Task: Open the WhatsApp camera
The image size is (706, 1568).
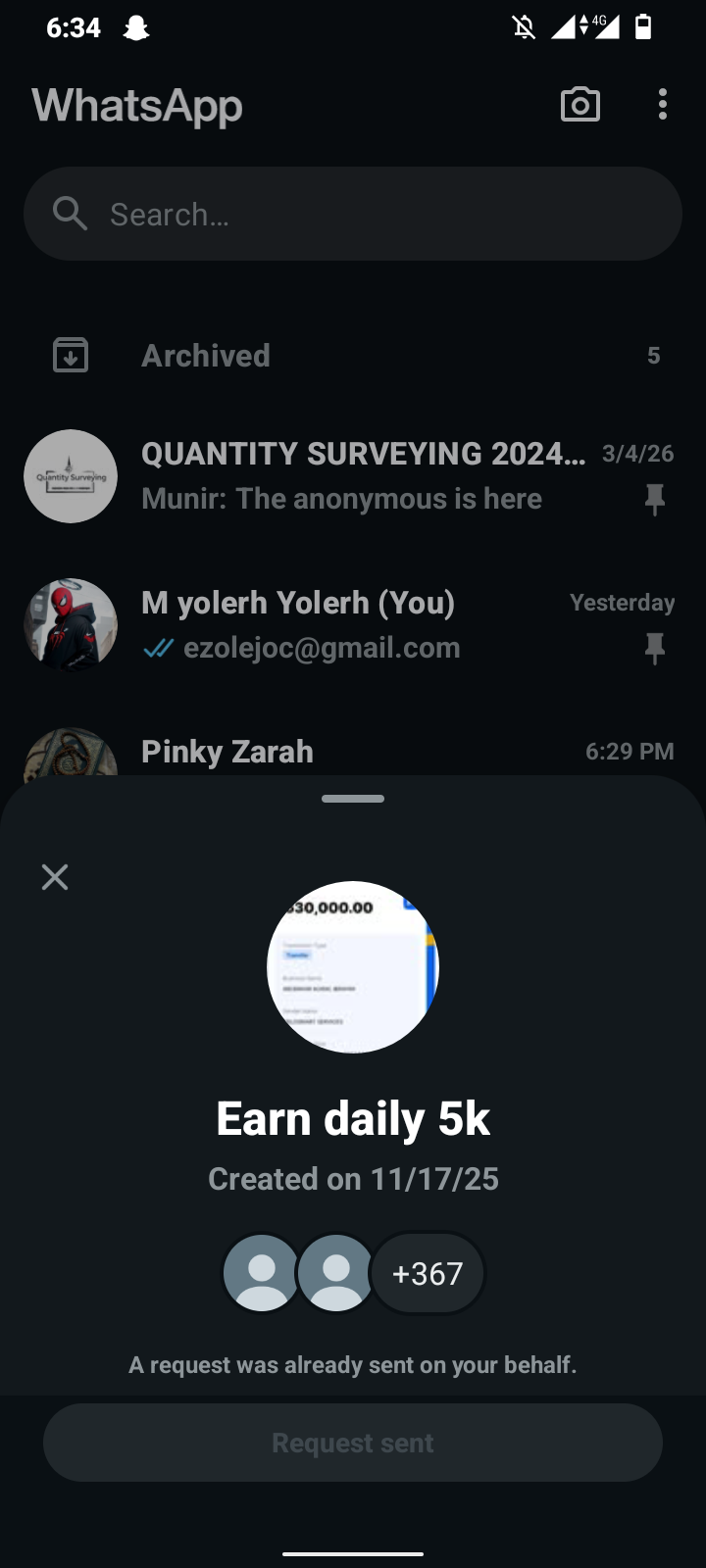Action: point(580,105)
